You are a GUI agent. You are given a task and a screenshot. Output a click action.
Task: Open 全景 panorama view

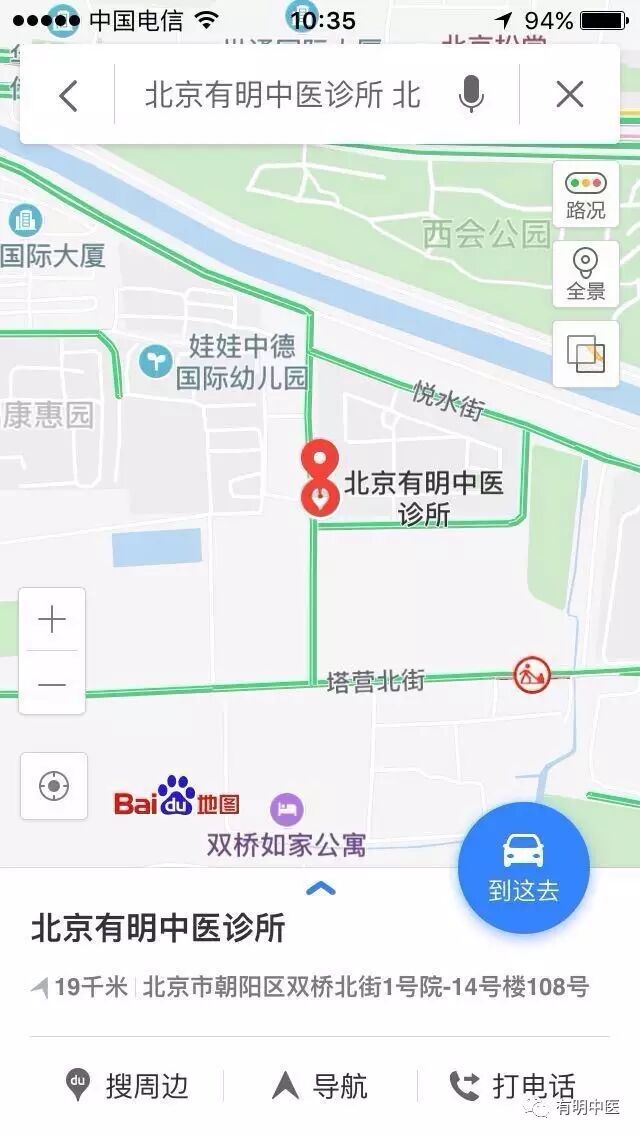(586, 274)
